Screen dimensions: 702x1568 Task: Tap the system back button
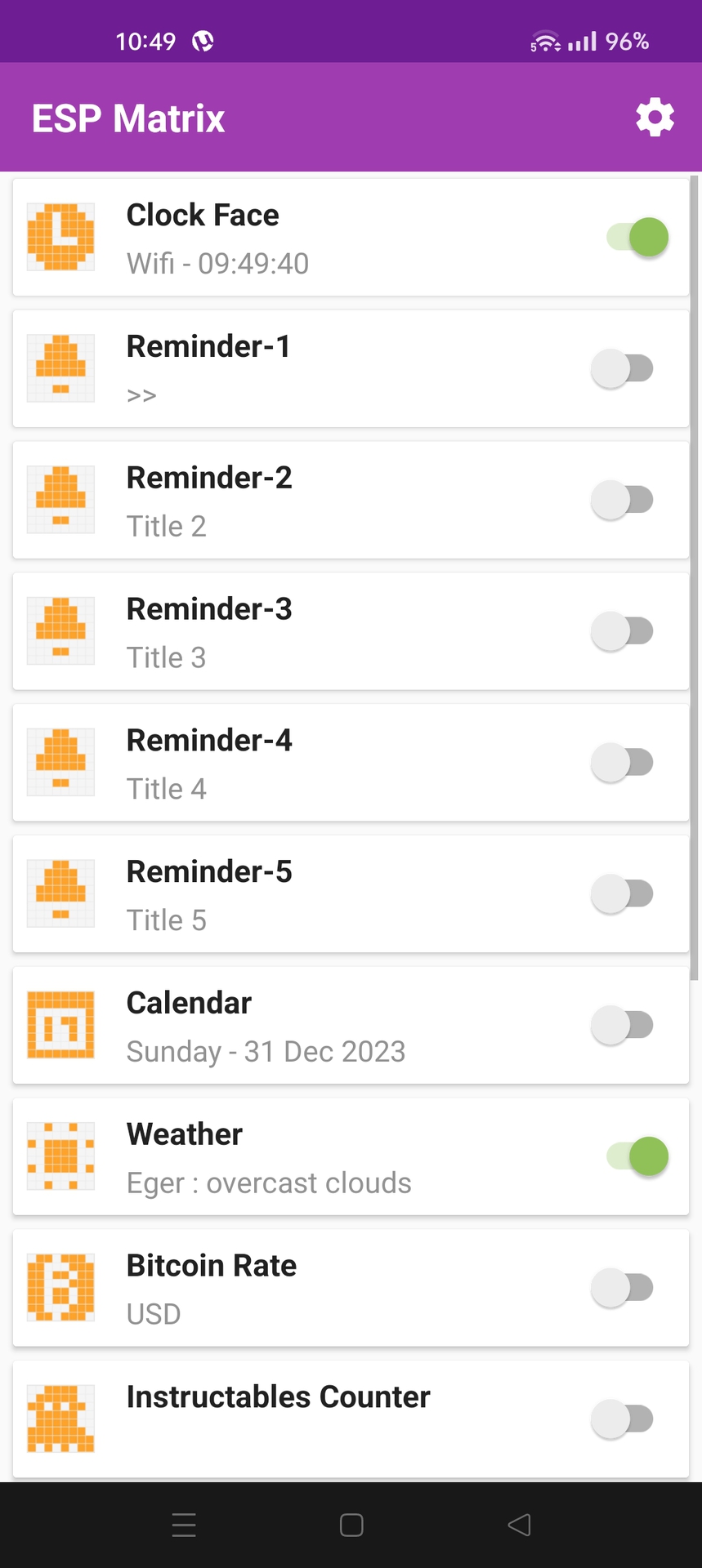click(x=519, y=1525)
